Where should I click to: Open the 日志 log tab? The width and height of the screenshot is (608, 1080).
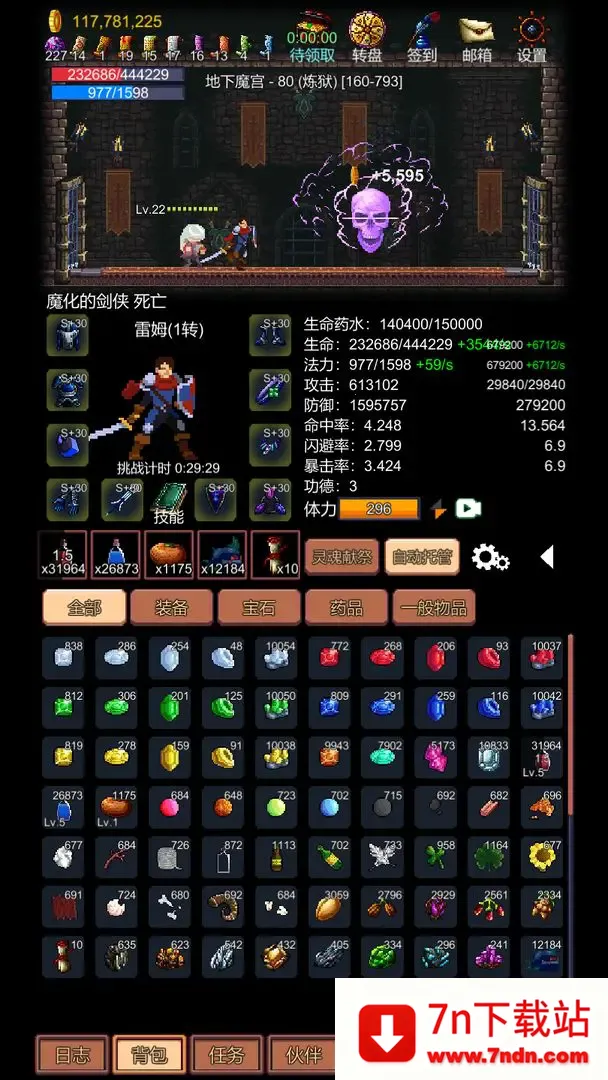71,1055
